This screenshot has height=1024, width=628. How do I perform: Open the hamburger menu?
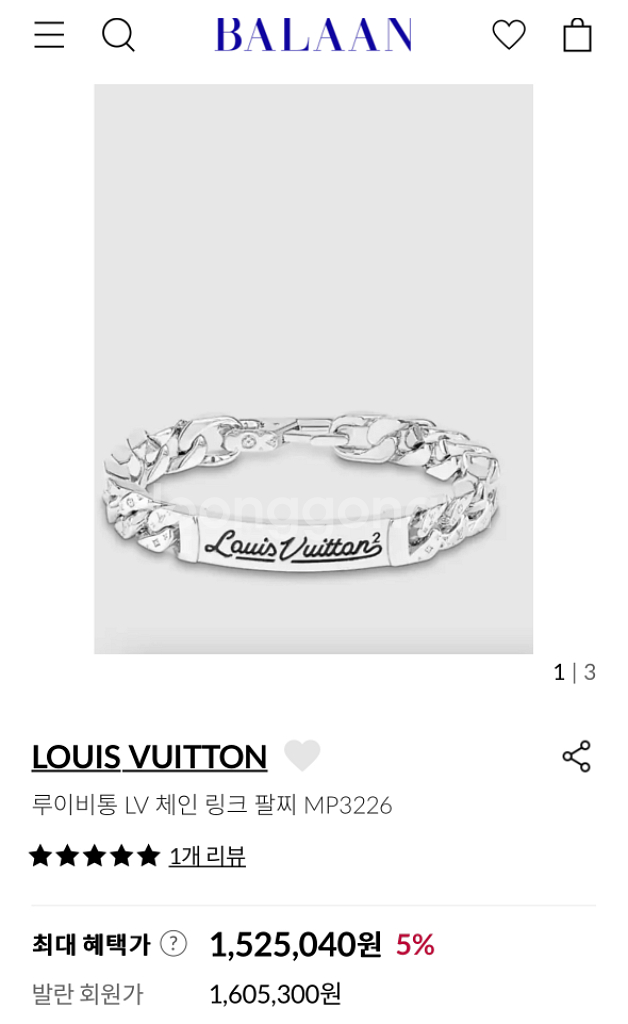pyautogui.click(x=49, y=35)
